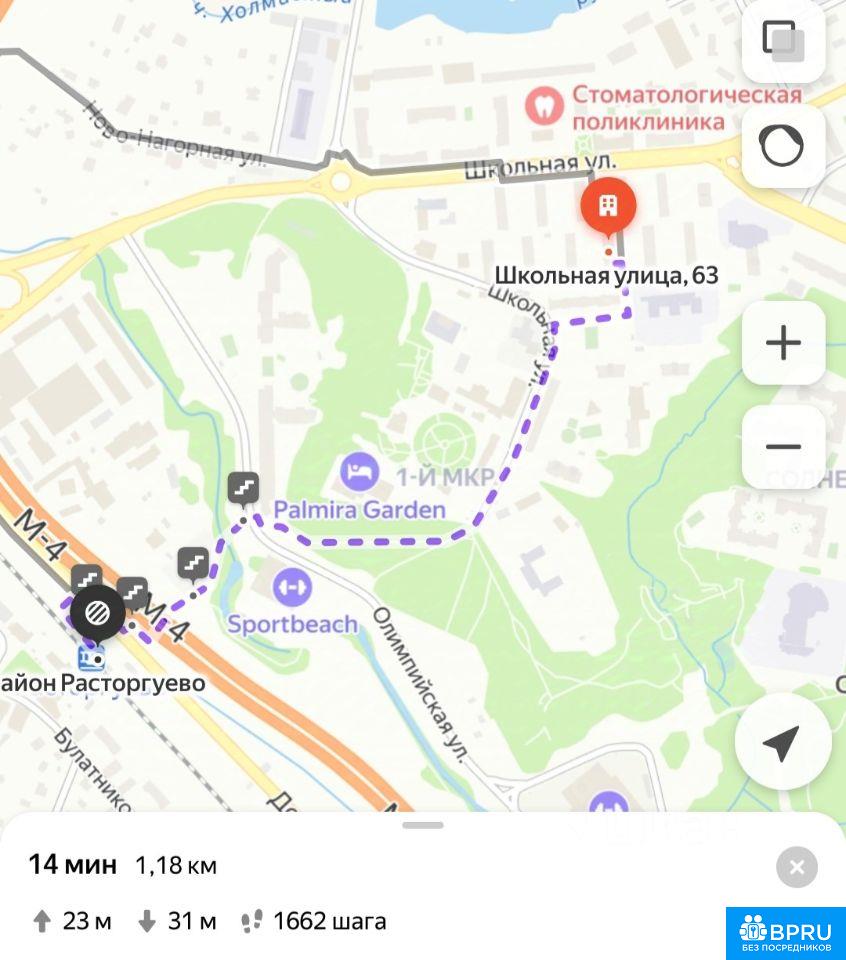Expand the route details sheet handle
The image size is (846, 960).
423,825
